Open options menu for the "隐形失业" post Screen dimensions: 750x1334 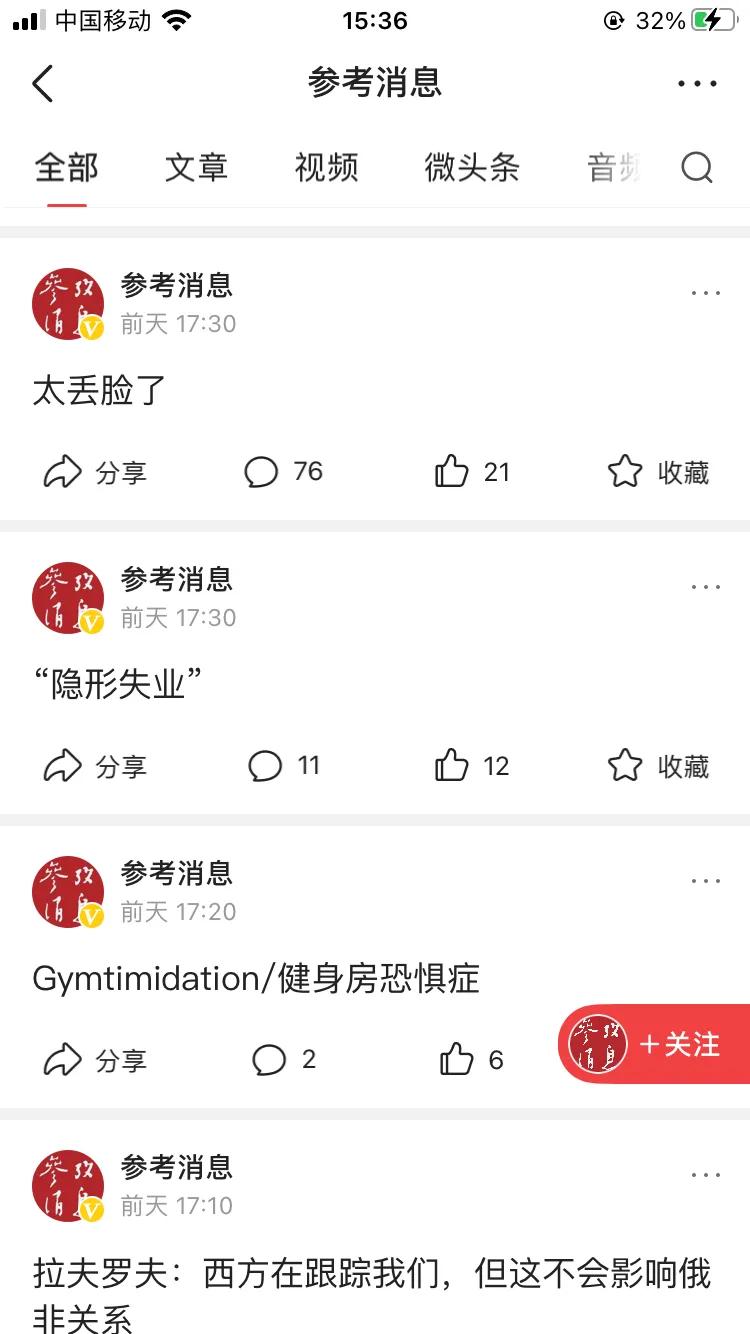pos(706,586)
